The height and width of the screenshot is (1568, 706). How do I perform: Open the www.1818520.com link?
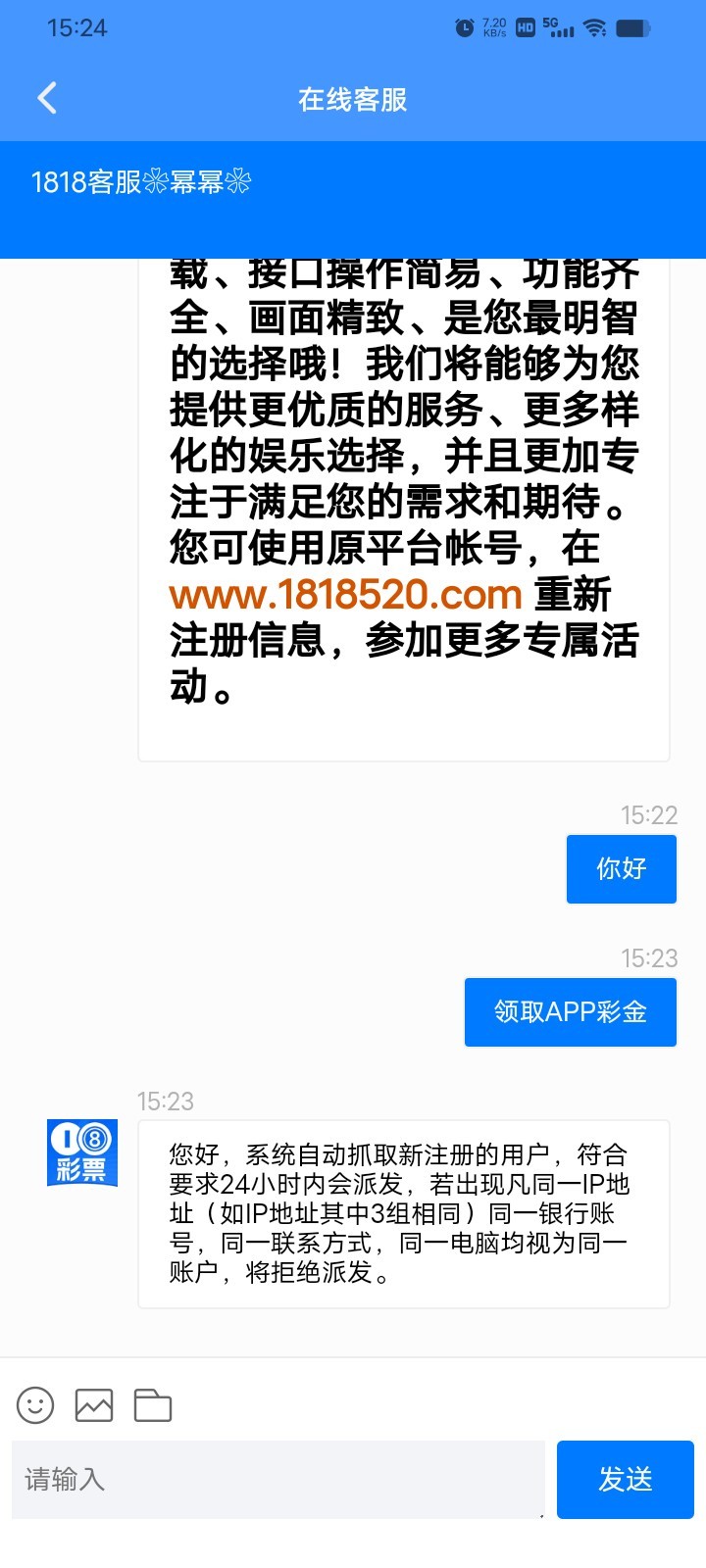coord(345,594)
